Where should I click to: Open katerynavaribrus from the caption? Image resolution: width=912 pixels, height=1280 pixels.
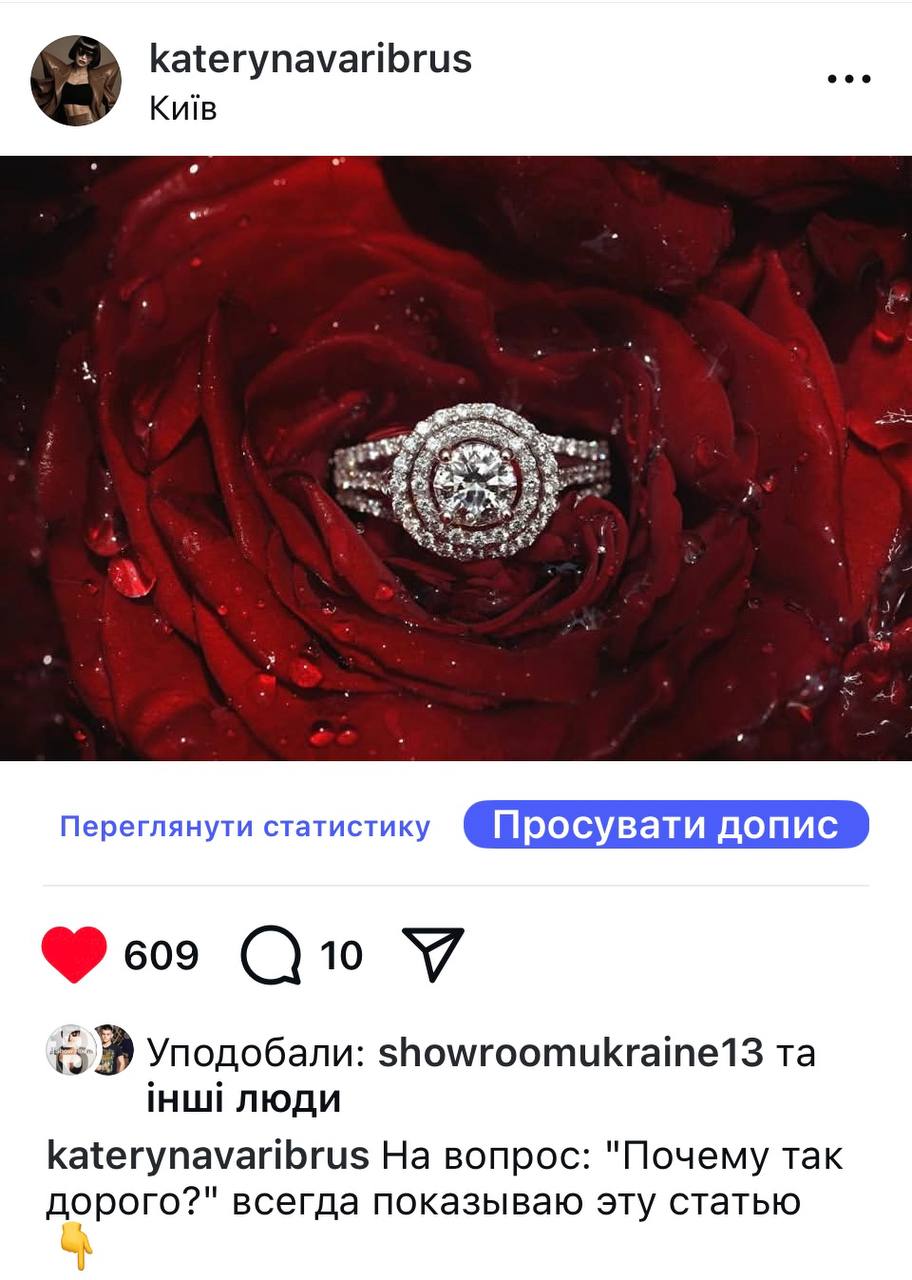(208, 1157)
